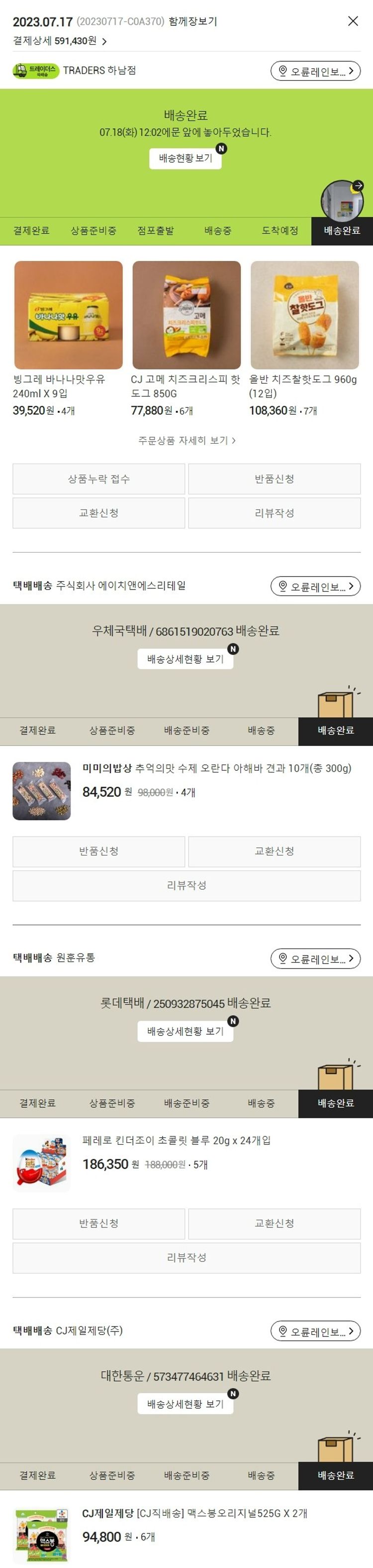Screen dimensions: 373x1568
Task: Expand 주문상품 자세히 보기
Action: coord(186,440)
